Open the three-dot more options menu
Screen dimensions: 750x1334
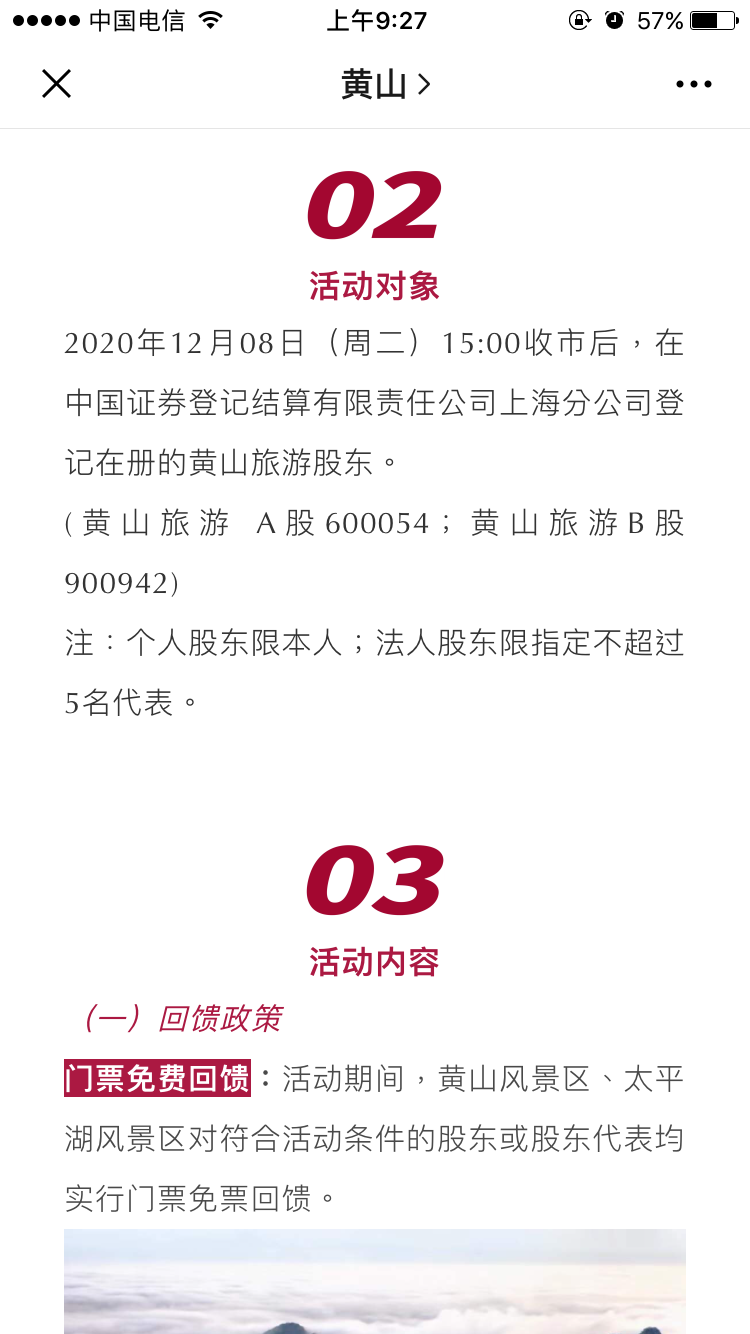tap(693, 85)
